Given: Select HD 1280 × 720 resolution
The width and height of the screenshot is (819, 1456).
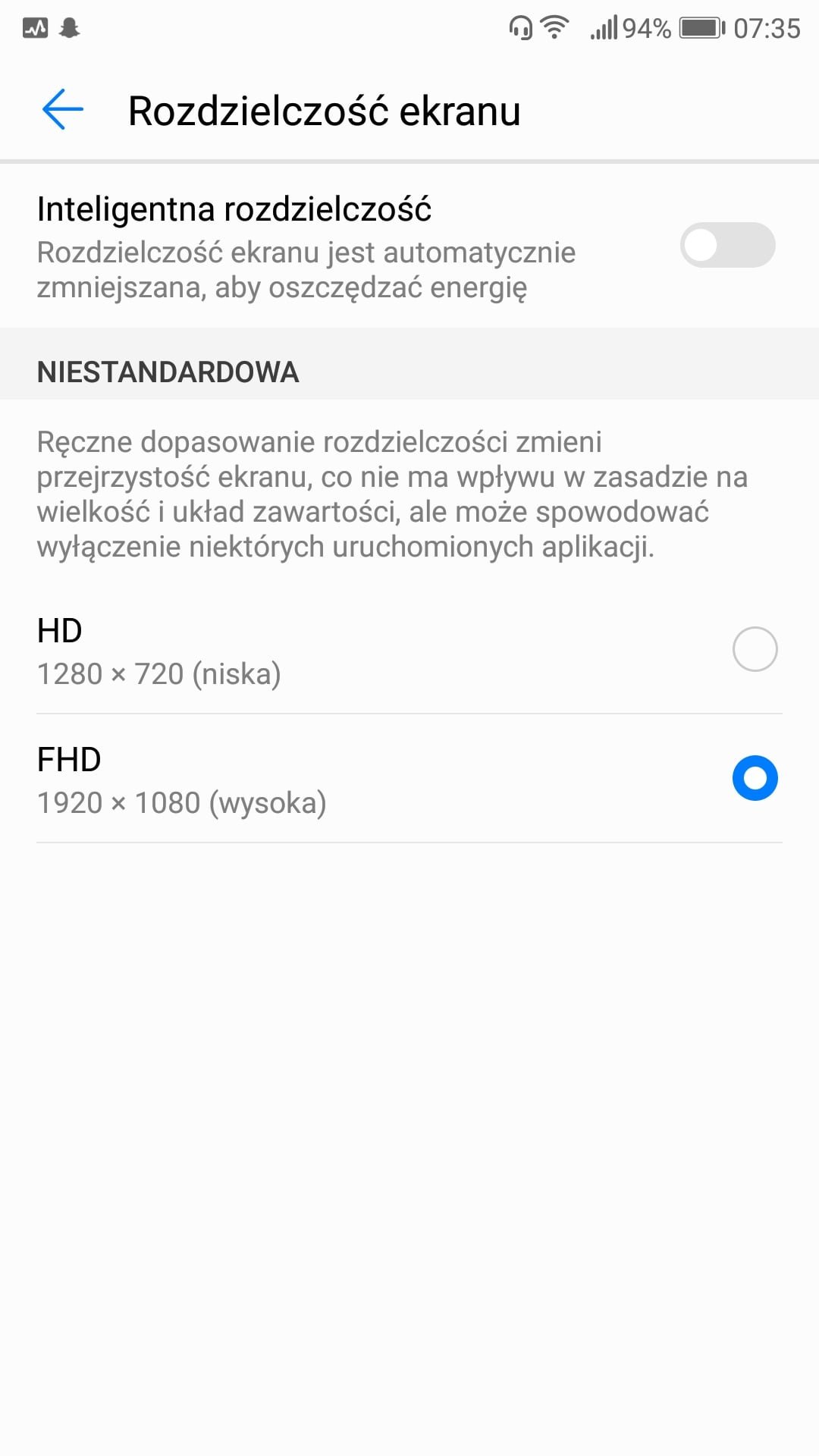Looking at the screenshot, I should tap(755, 649).
